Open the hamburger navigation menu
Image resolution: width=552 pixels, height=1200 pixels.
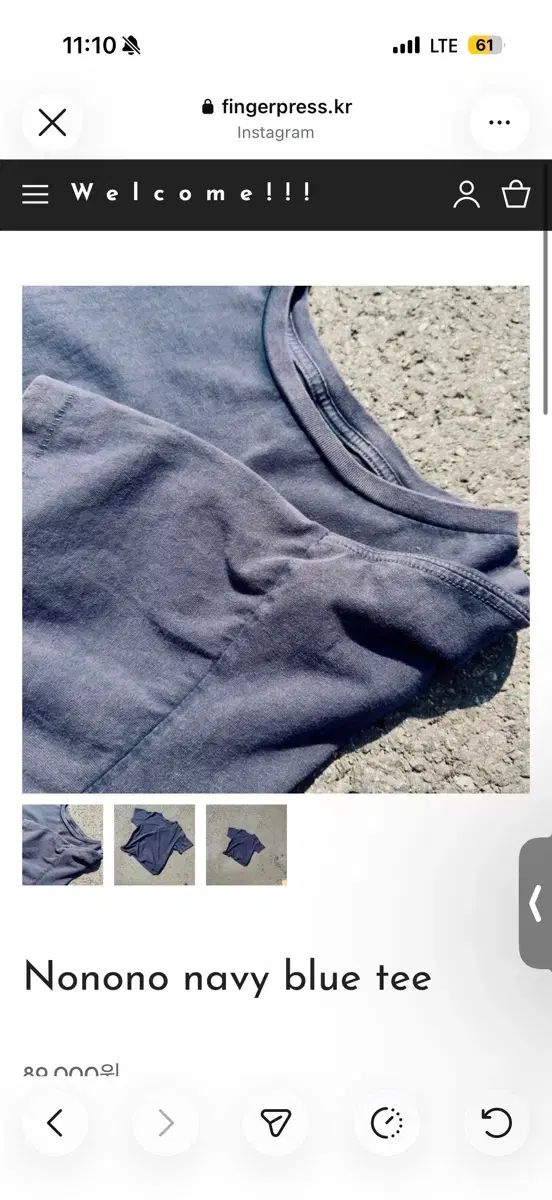(x=35, y=194)
